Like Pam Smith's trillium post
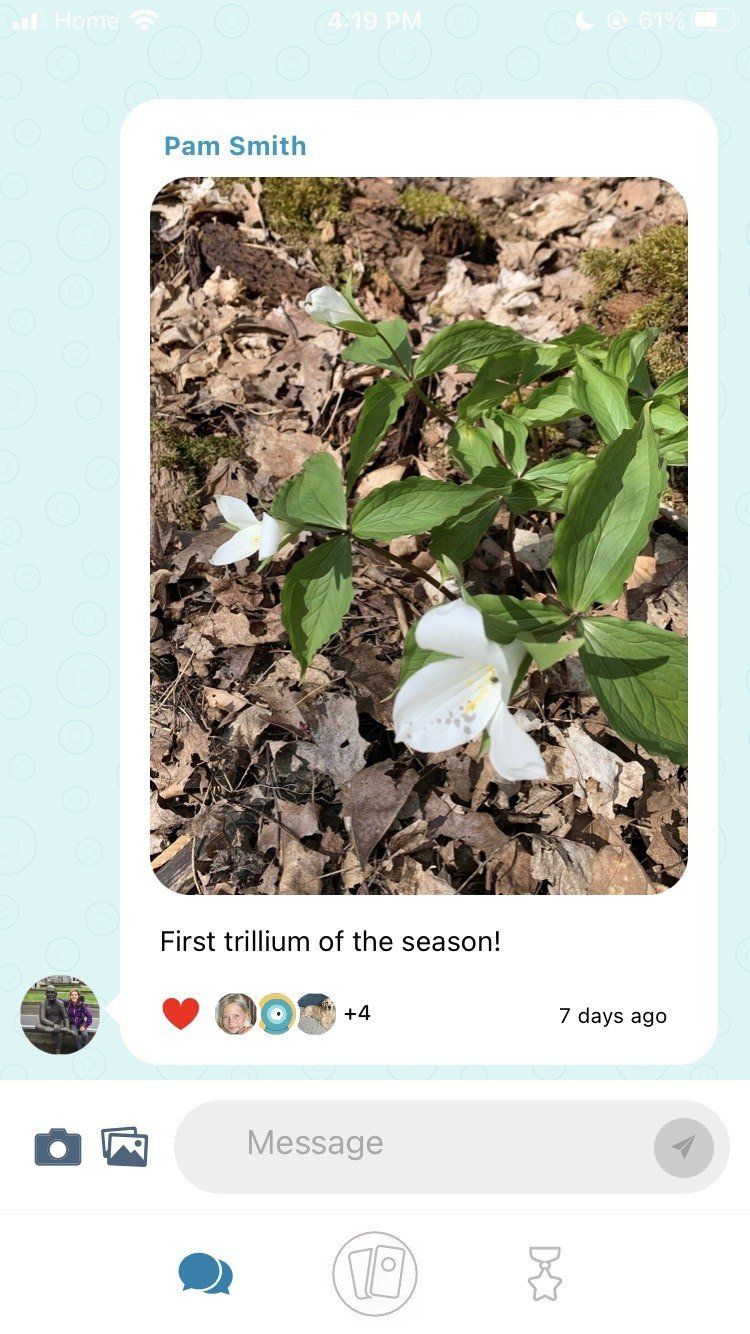 (181, 1014)
